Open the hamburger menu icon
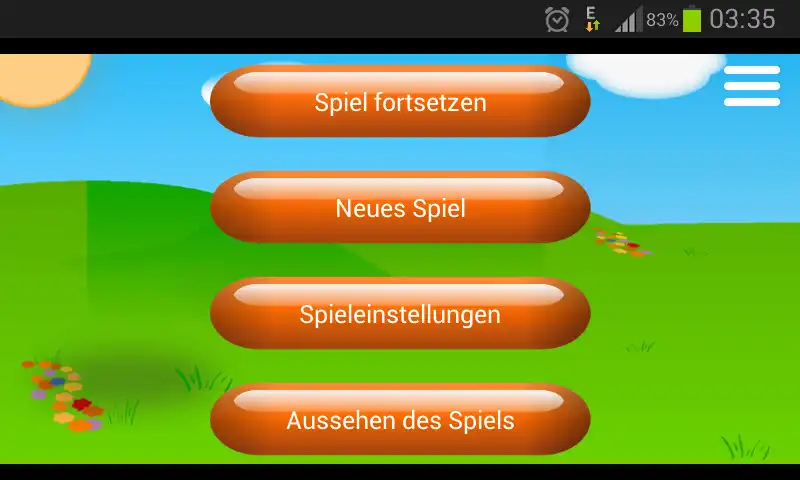800x480 pixels. (x=751, y=86)
